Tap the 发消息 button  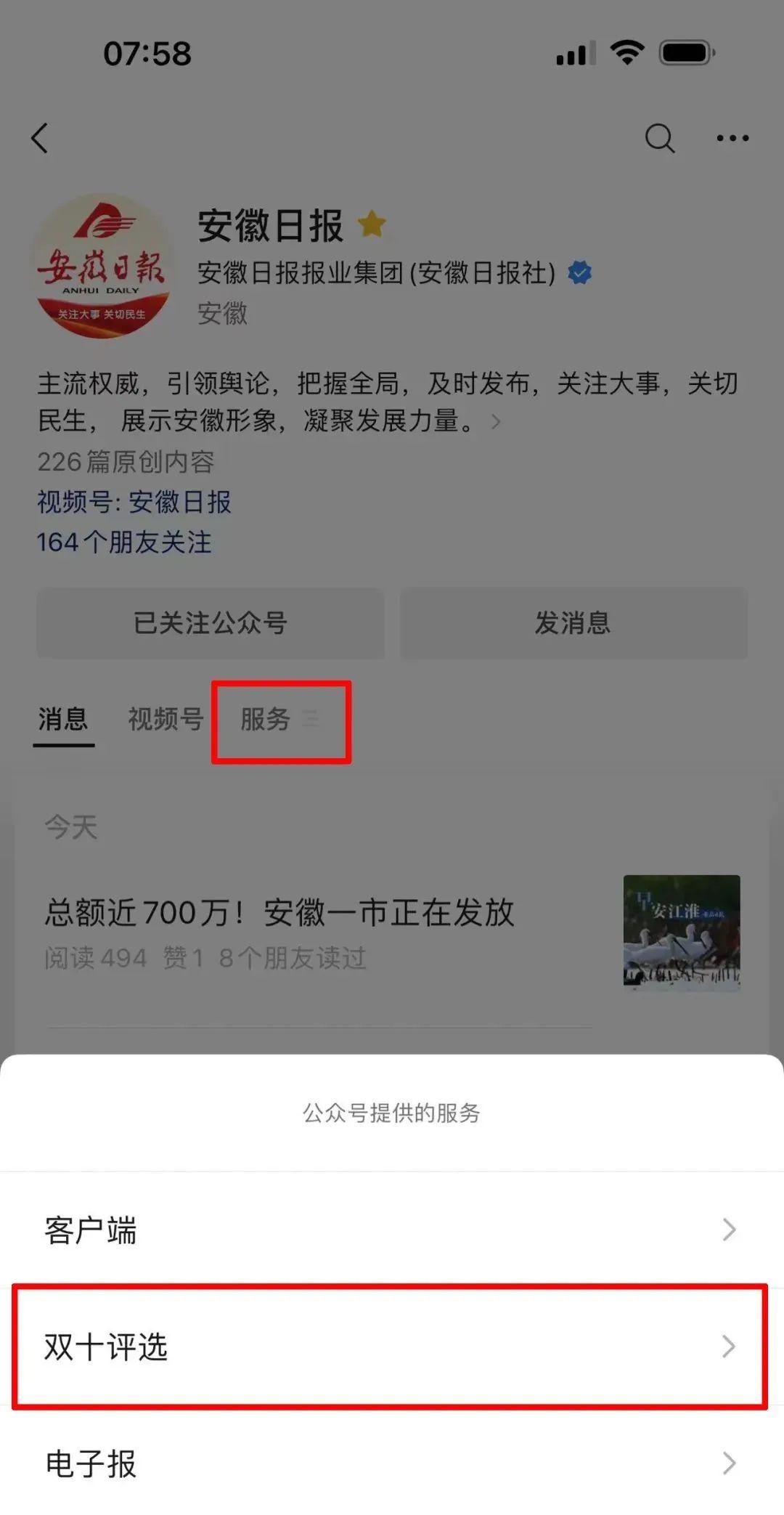[x=573, y=623]
